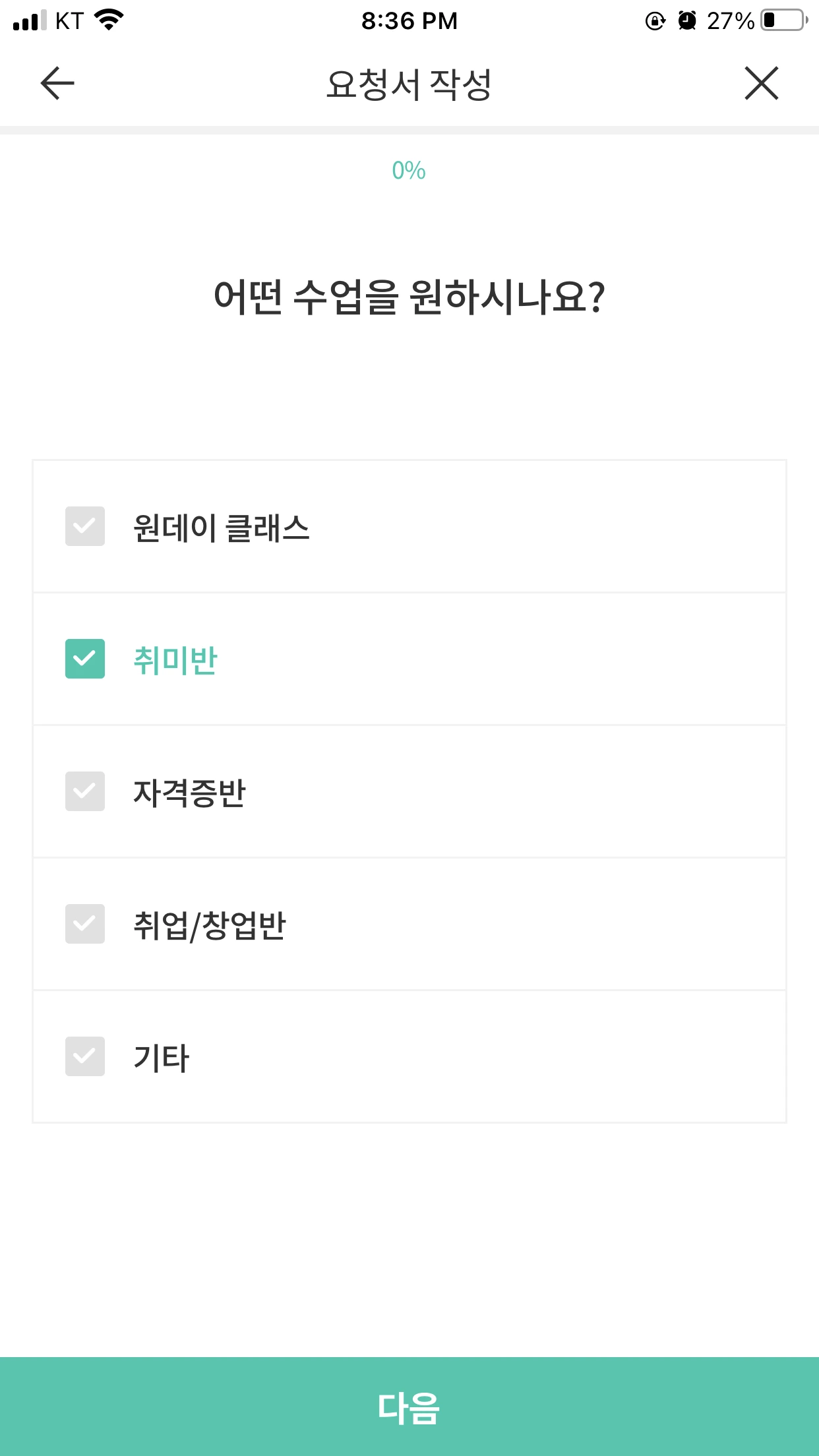Tap the 8:36 PM time display
The width and height of the screenshot is (819, 1456).
pos(409,20)
